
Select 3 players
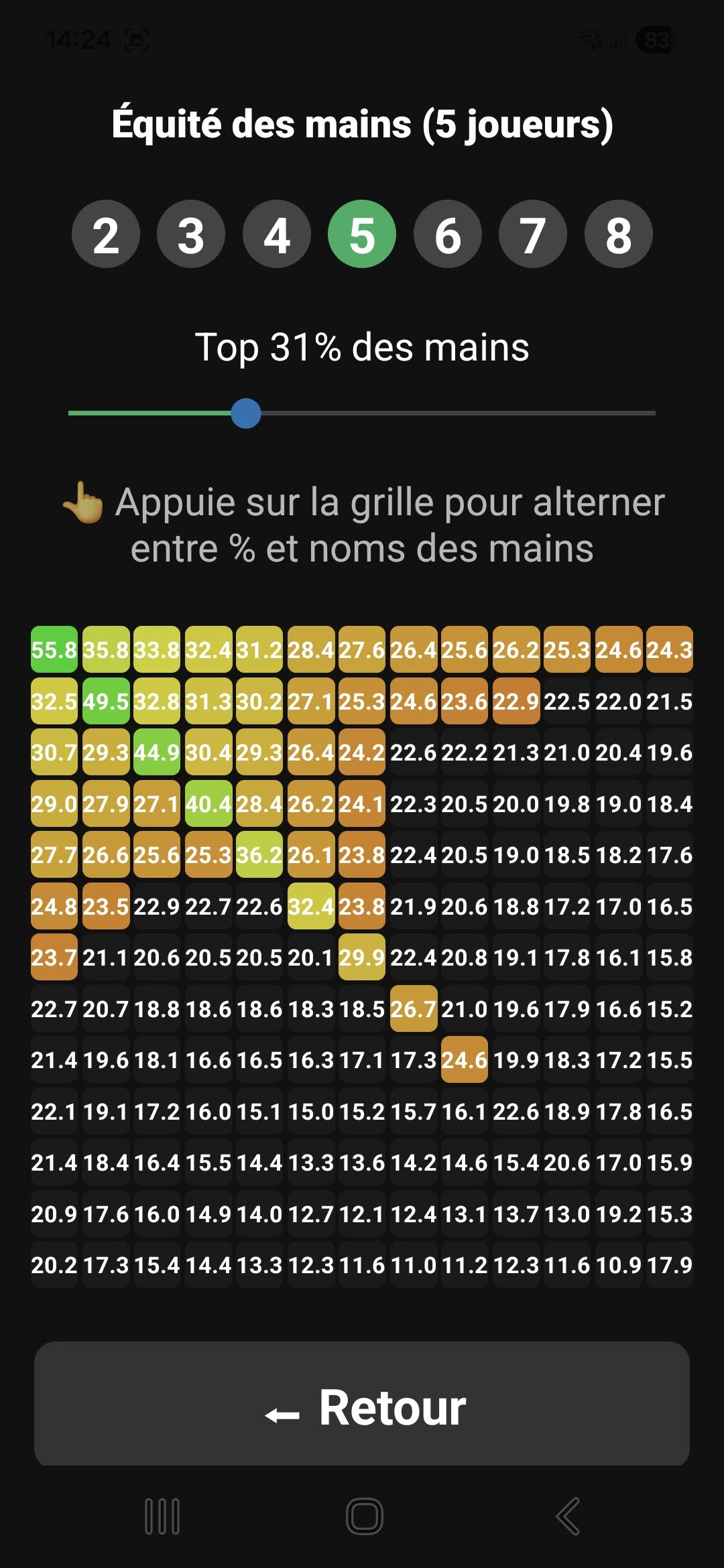191,235
